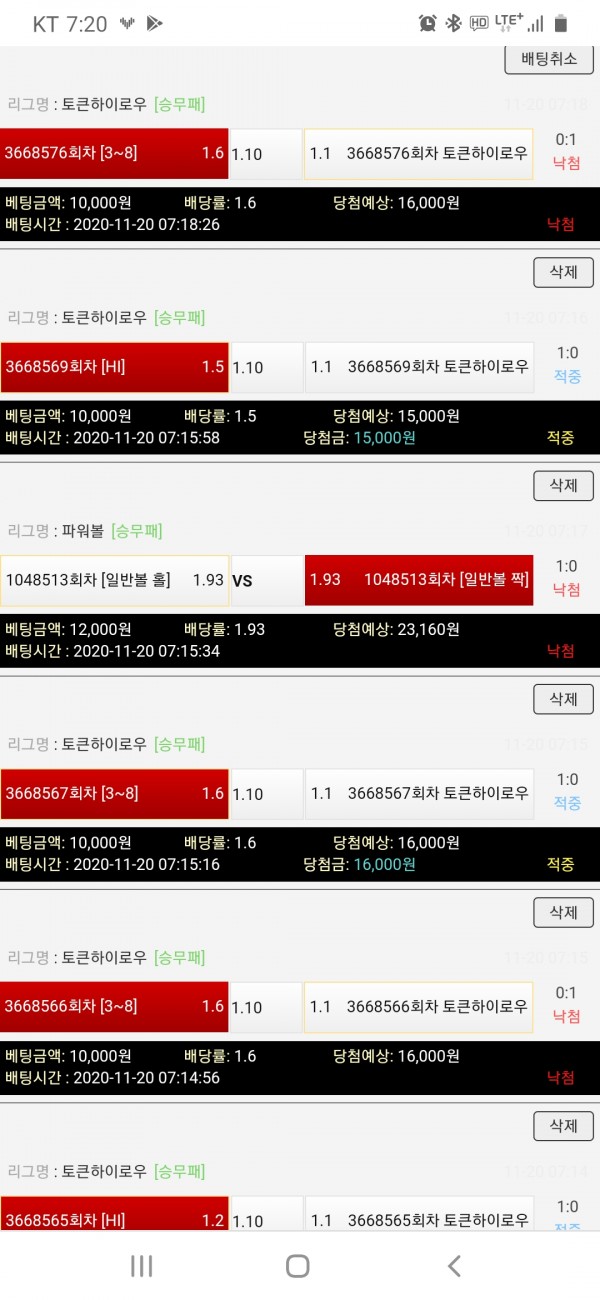600x1300 pixels.
Task: Go back using system navigation
Action: tap(454, 1266)
